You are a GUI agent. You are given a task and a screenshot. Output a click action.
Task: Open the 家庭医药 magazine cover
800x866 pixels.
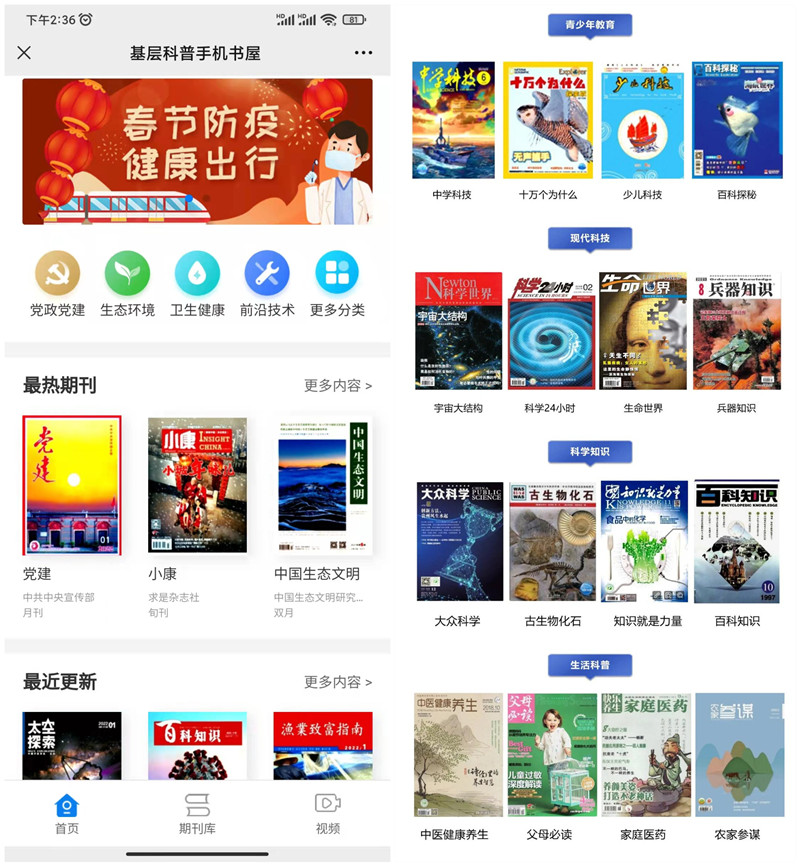click(x=644, y=755)
